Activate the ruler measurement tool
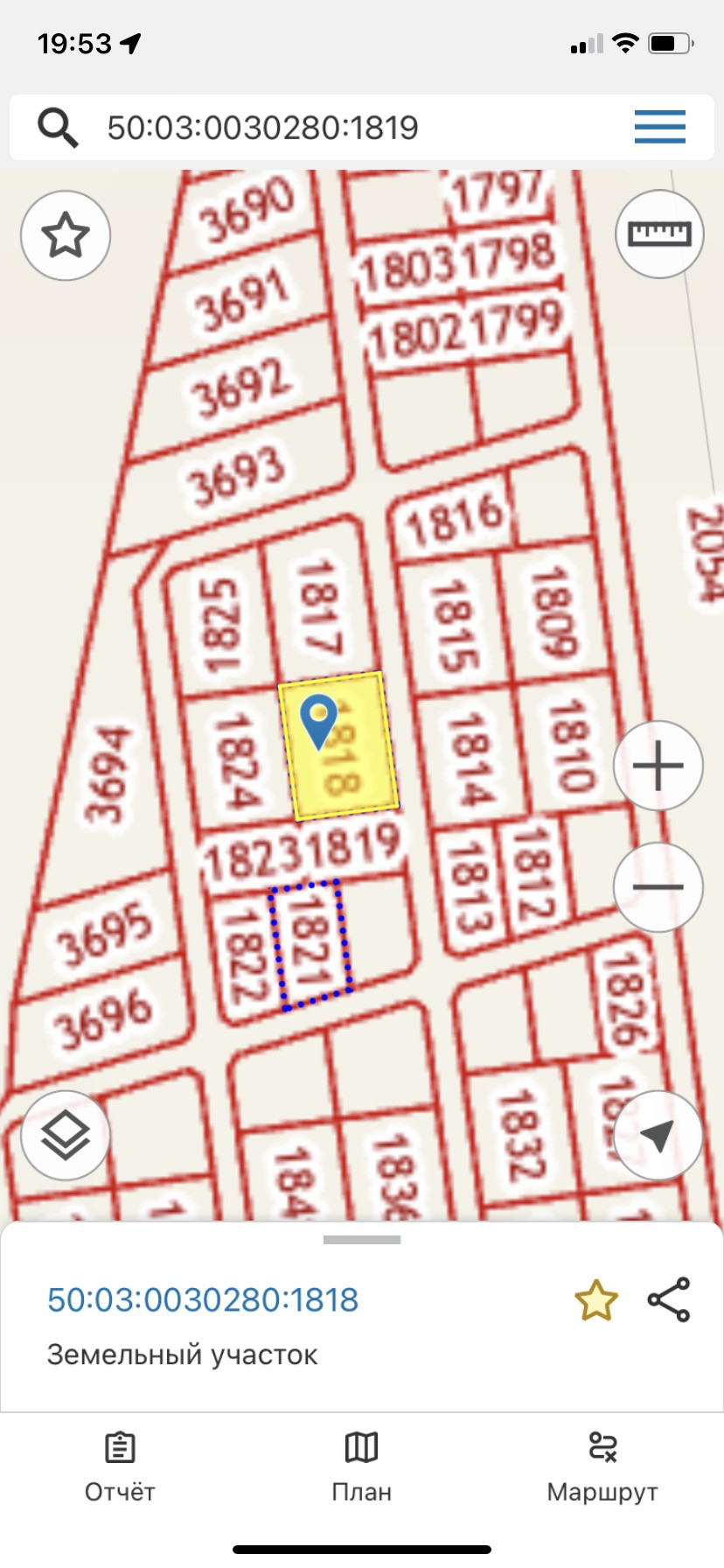This screenshot has height=1568, width=724. click(x=659, y=234)
